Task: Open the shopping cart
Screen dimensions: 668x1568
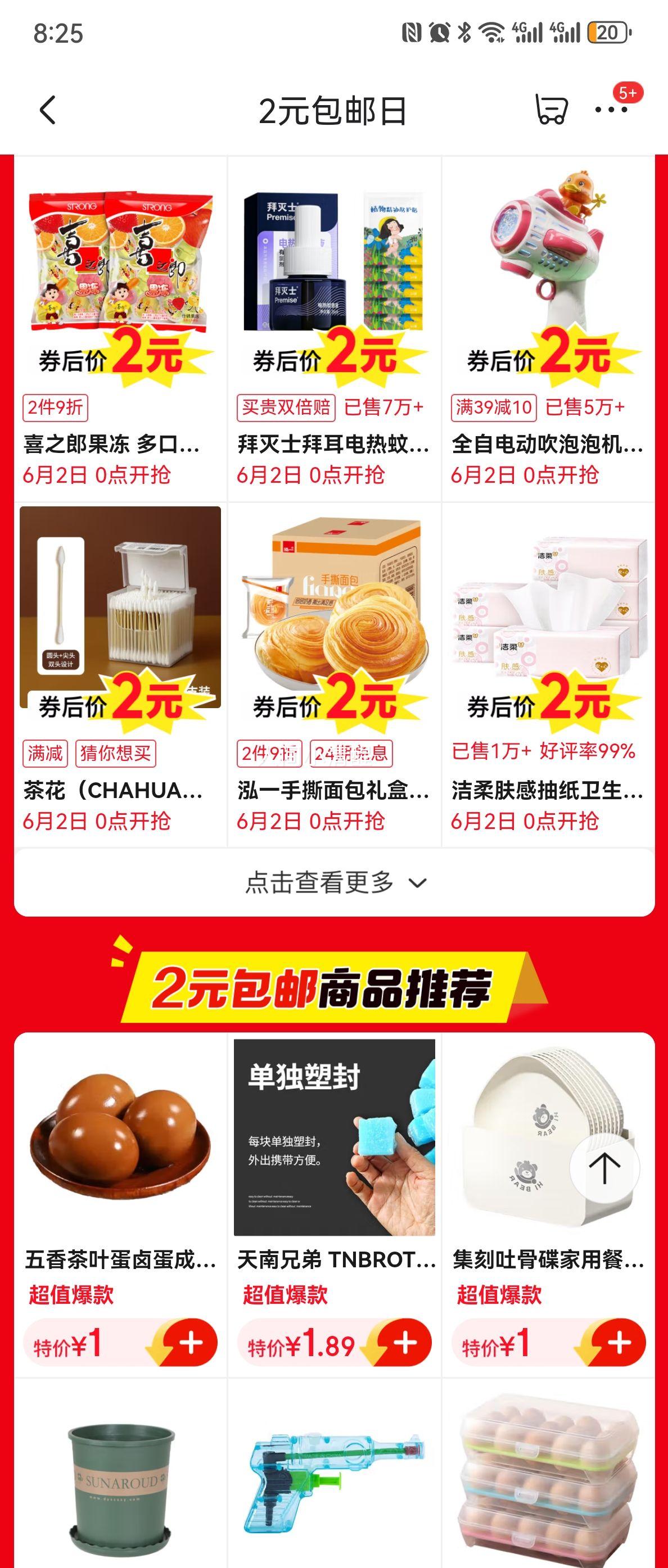Action: (x=551, y=110)
